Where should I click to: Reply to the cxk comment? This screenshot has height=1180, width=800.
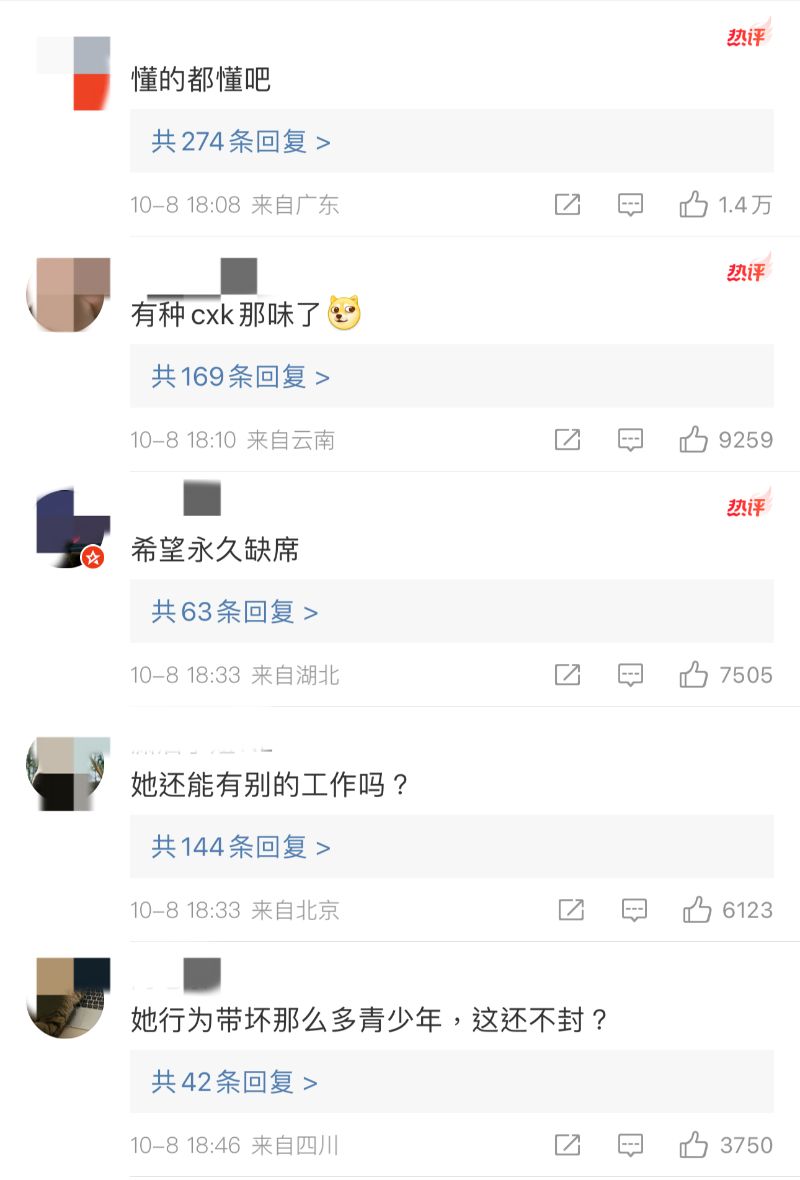point(630,440)
